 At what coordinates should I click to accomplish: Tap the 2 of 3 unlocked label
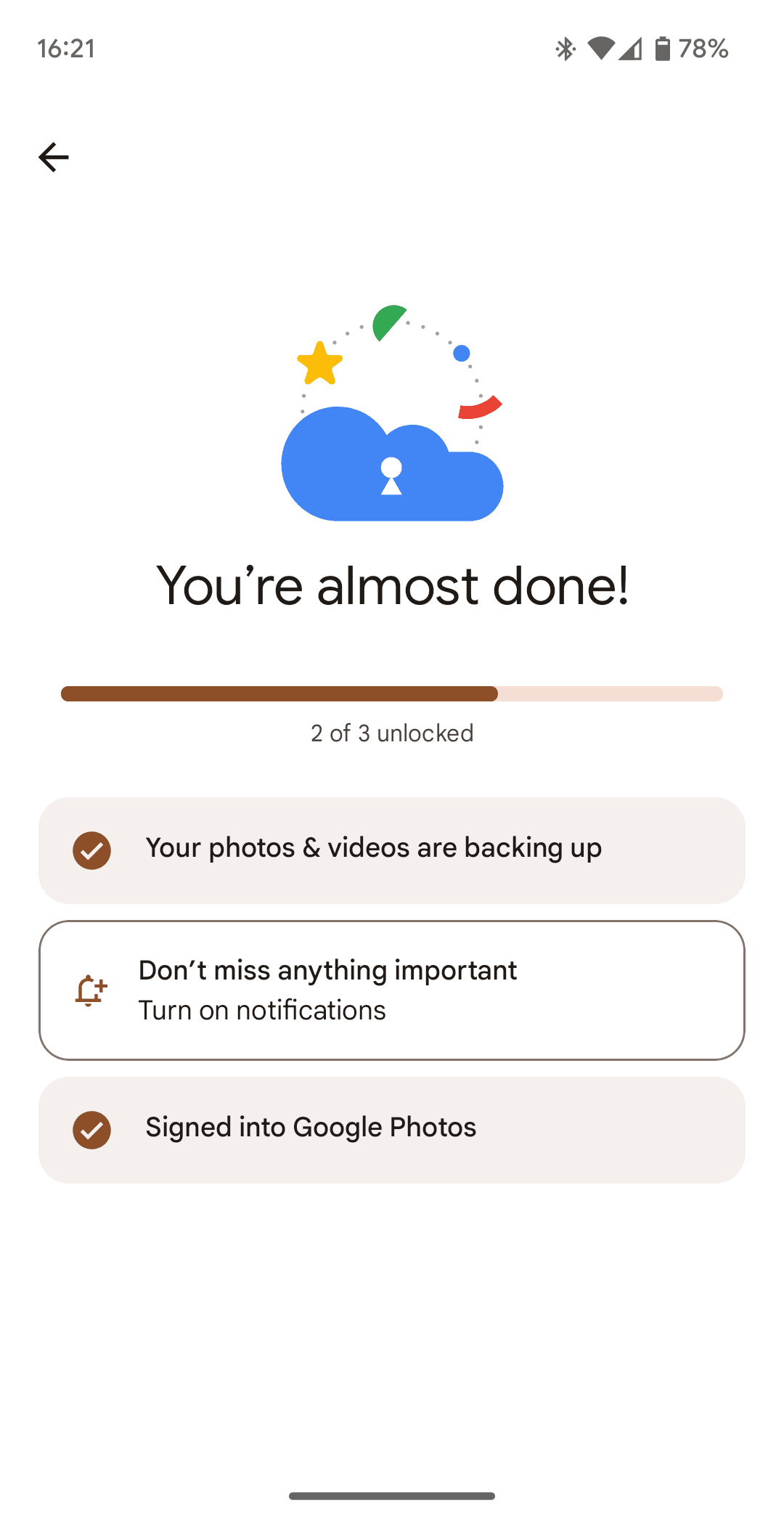[x=392, y=733]
